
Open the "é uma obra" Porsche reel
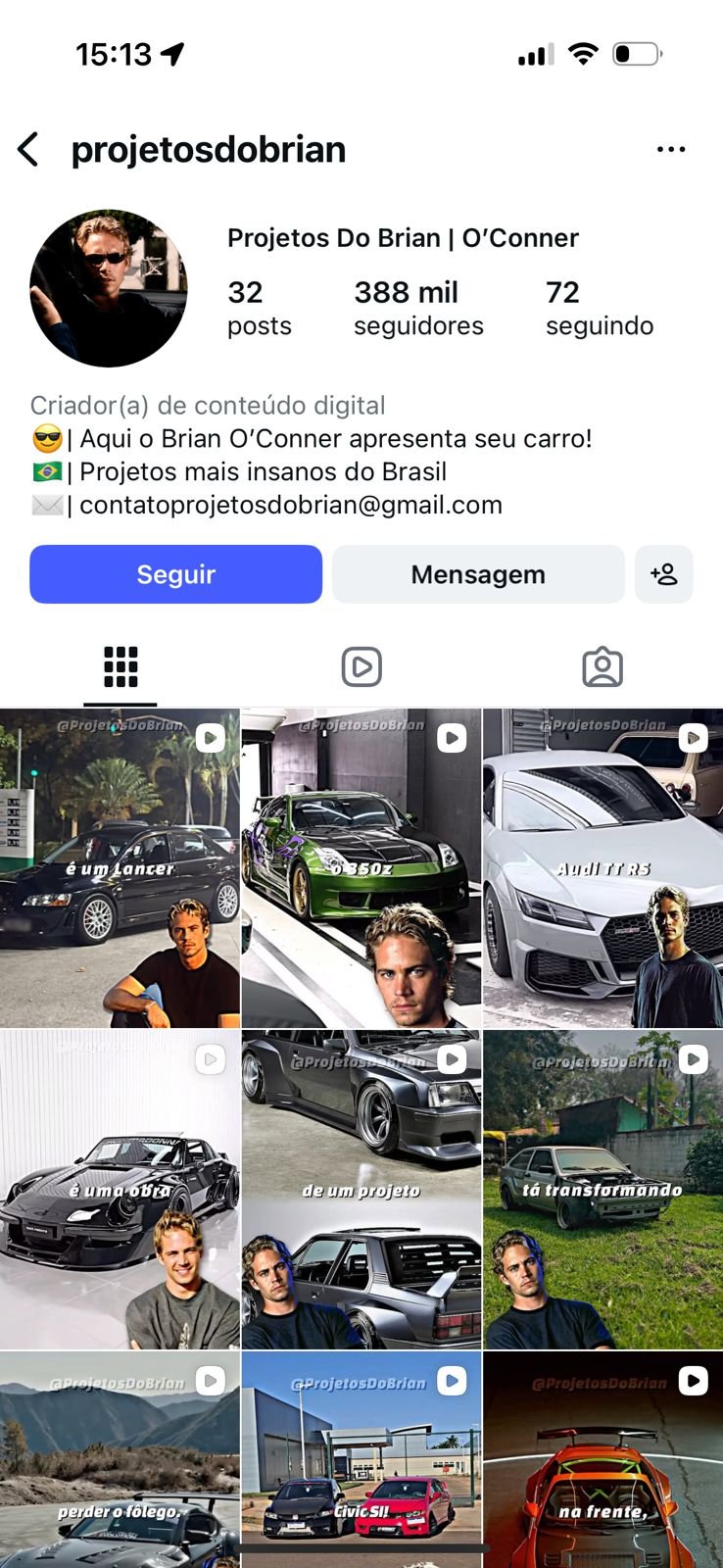[120, 1189]
